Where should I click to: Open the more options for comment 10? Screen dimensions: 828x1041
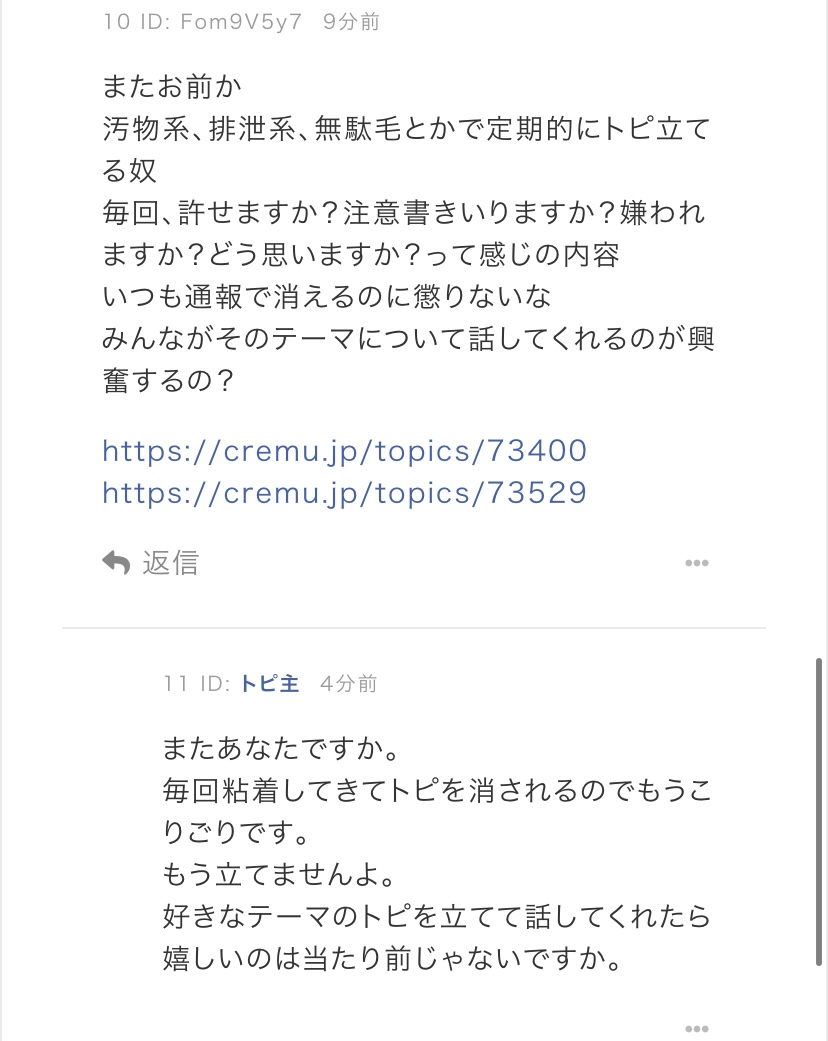[x=696, y=564]
